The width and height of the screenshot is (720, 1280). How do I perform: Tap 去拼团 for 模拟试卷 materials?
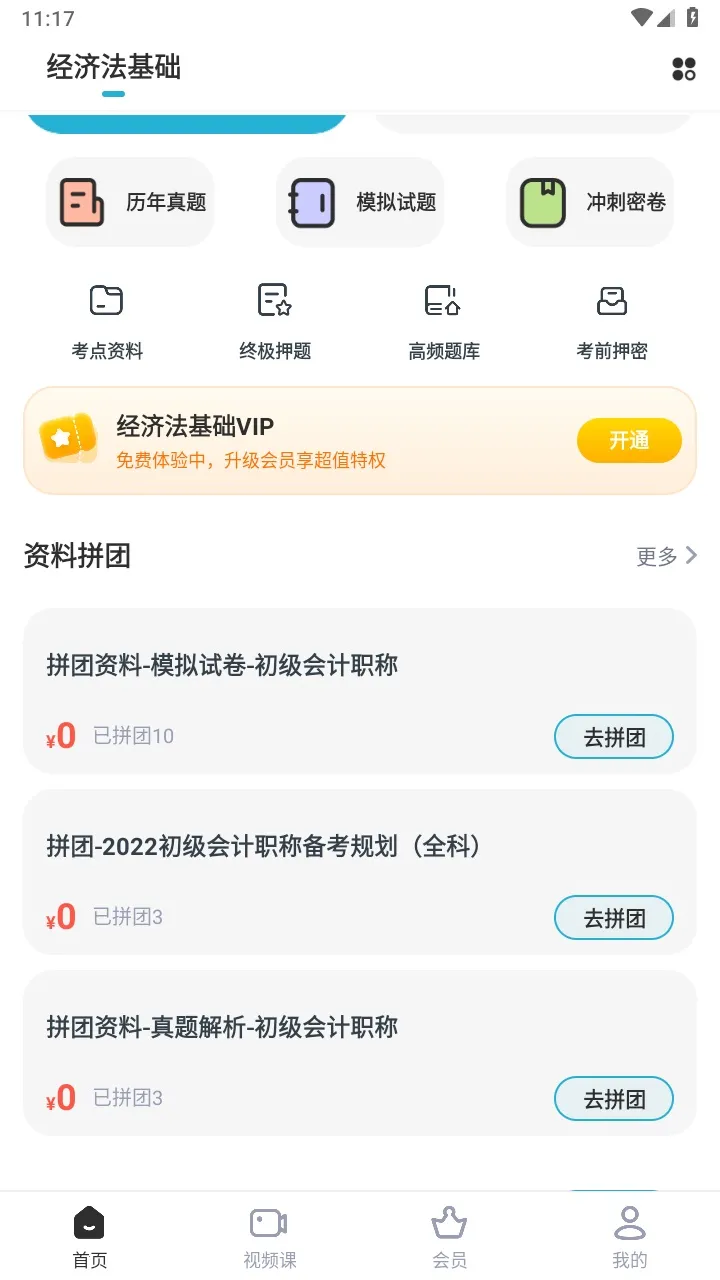pyautogui.click(x=614, y=738)
